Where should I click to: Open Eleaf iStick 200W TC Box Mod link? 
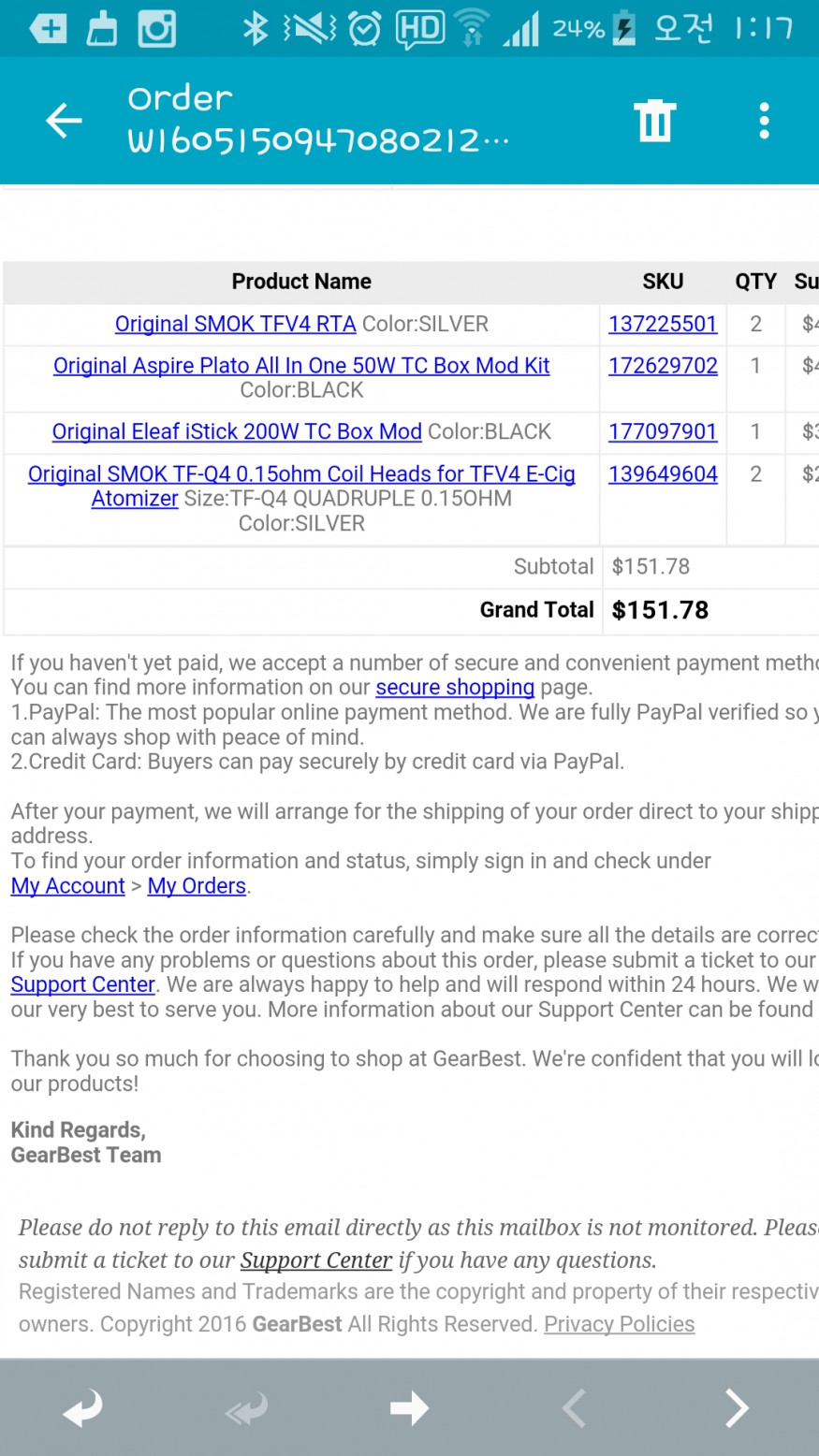click(x=237, y=431)
